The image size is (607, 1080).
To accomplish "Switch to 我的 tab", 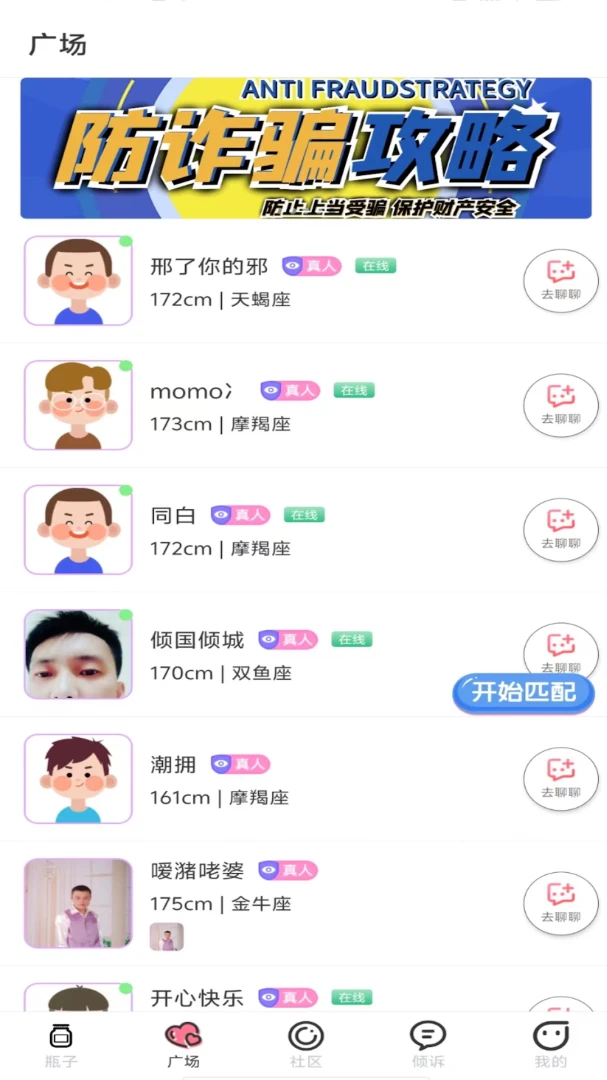I will point(551,1044).
